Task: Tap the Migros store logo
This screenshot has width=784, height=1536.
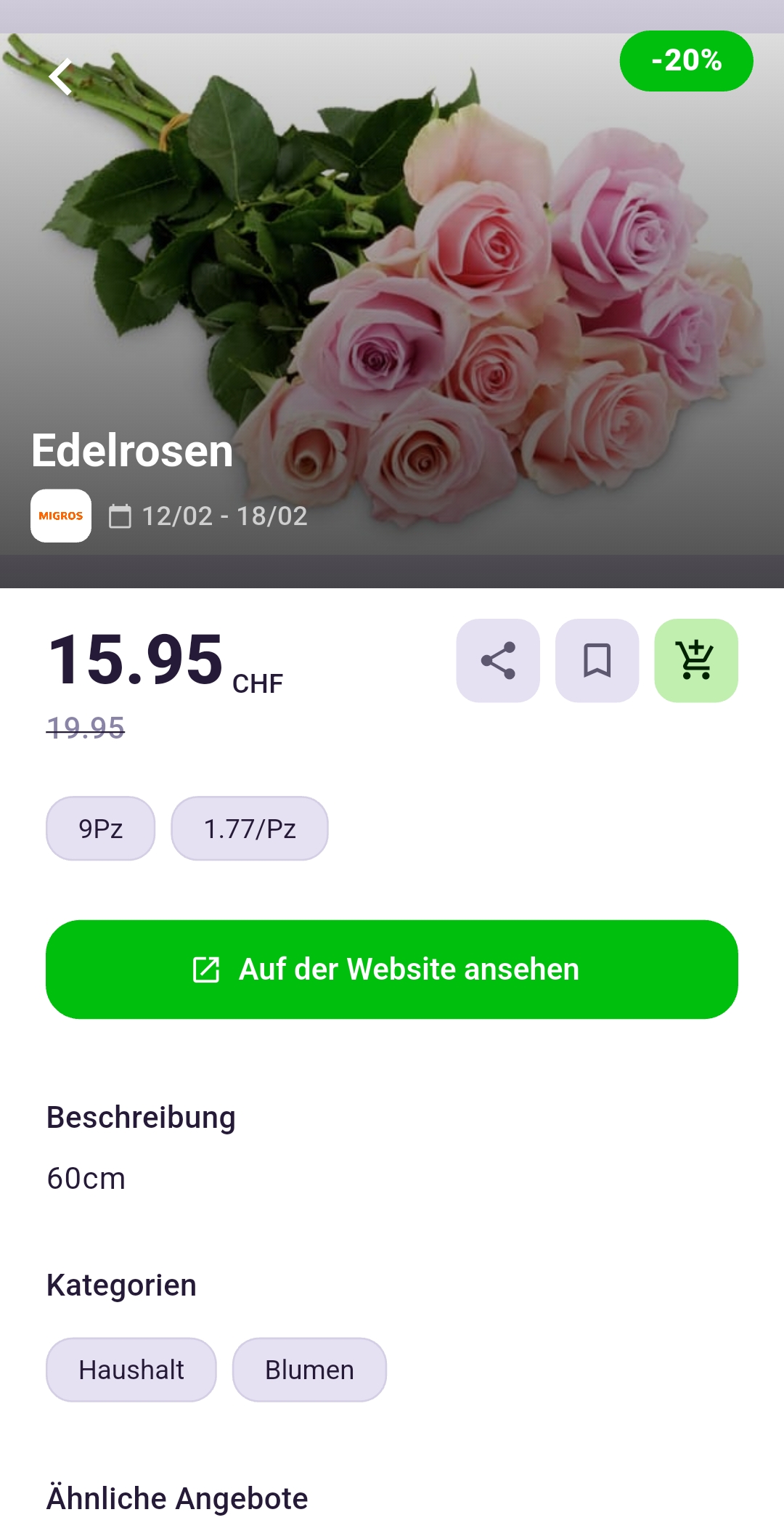Action: (x=62, y=516)
